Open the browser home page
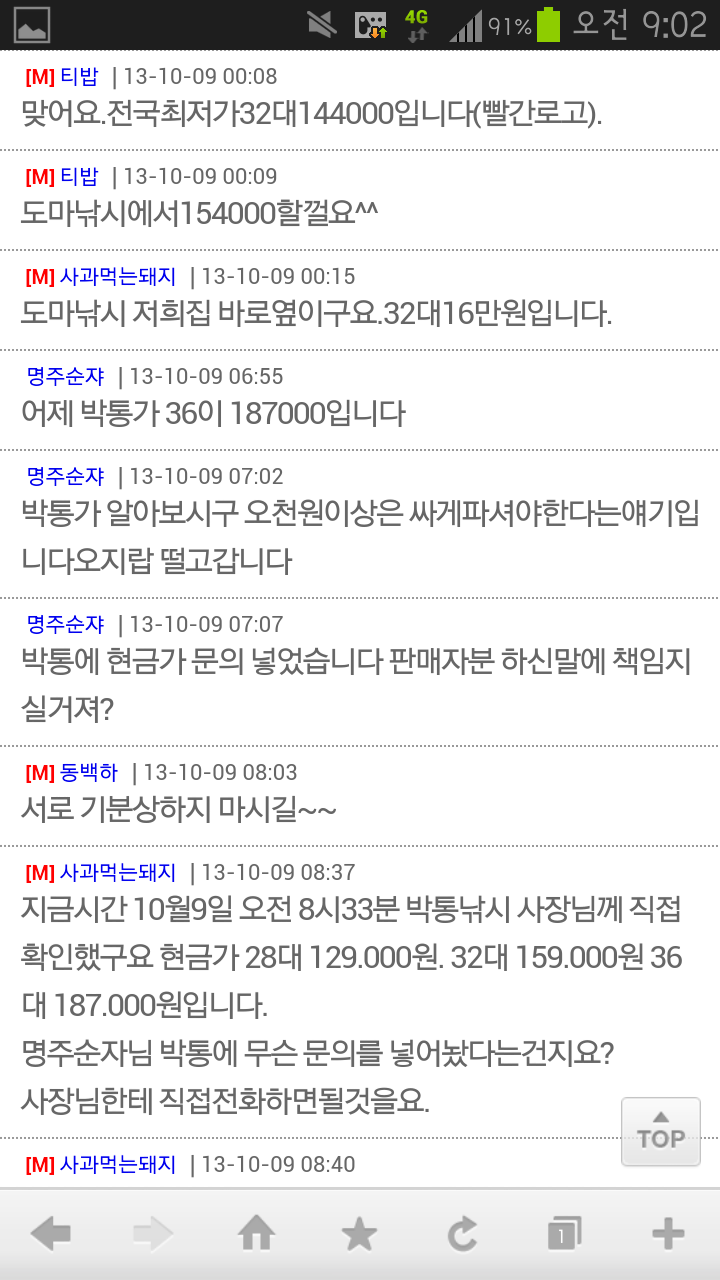720x1280 pixels. click(x=256, y=1235)
